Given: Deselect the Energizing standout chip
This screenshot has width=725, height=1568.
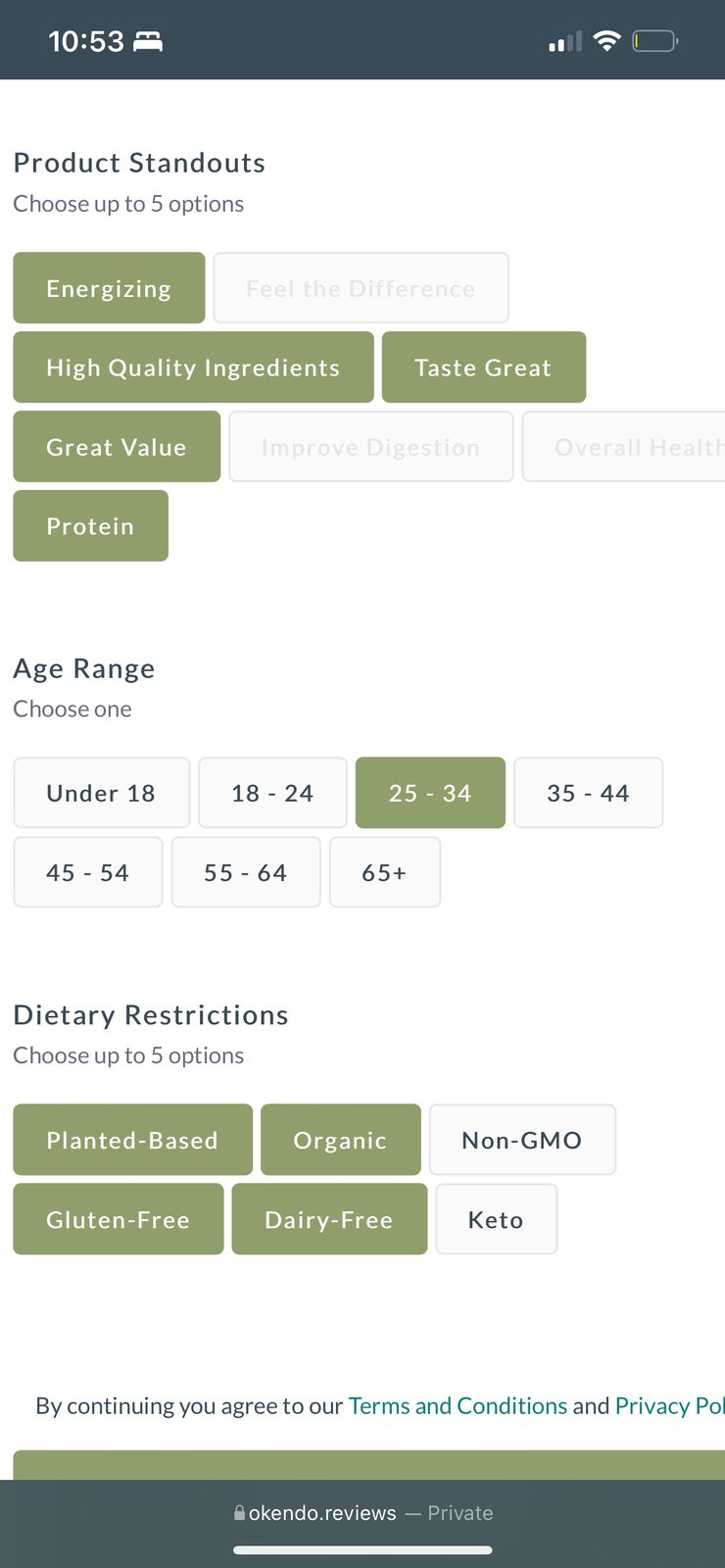Looking at the screenshot, I should 109,288.
